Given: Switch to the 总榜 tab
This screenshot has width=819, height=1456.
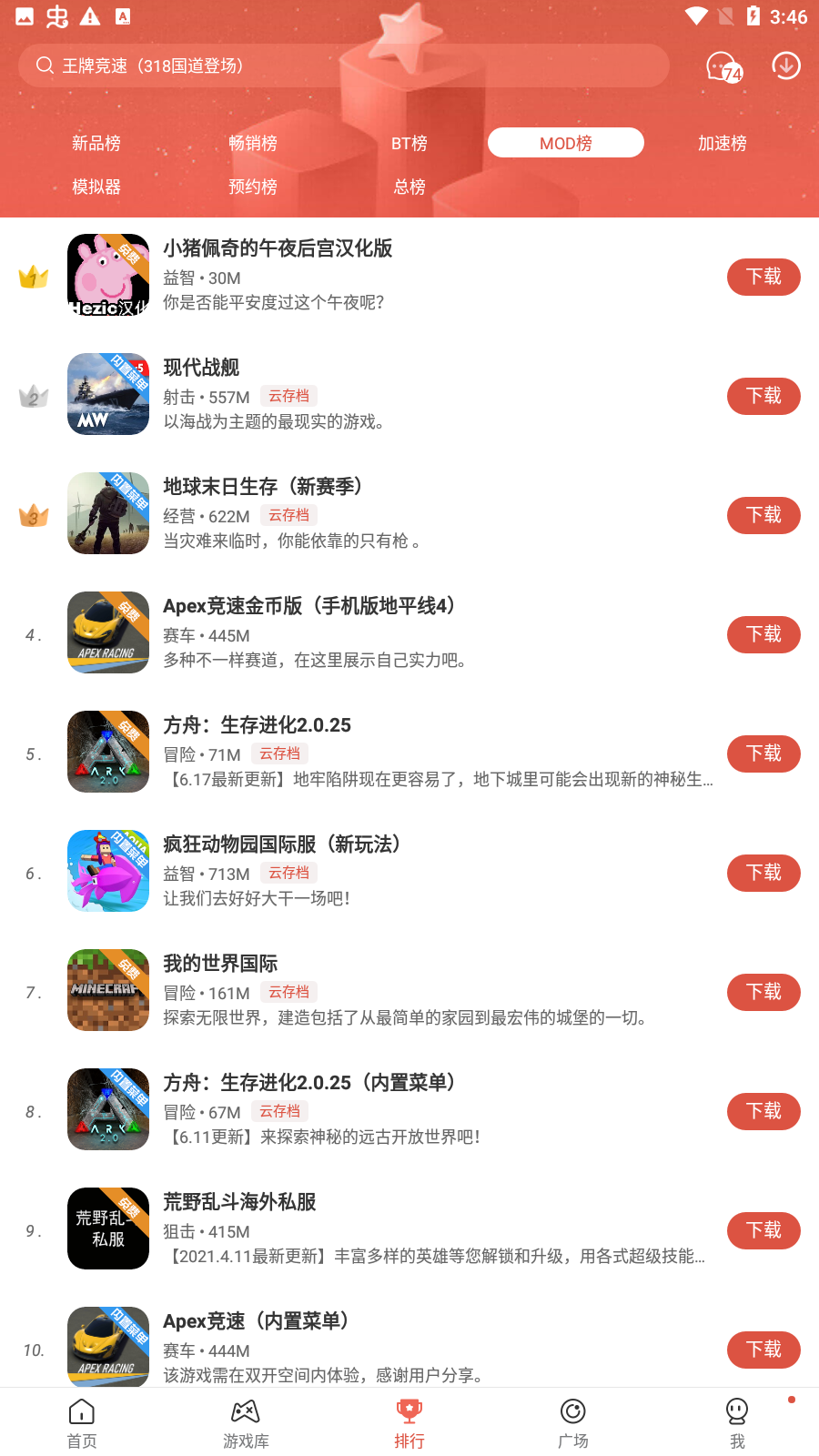Looking at the screenshot, I should point(409,187).
